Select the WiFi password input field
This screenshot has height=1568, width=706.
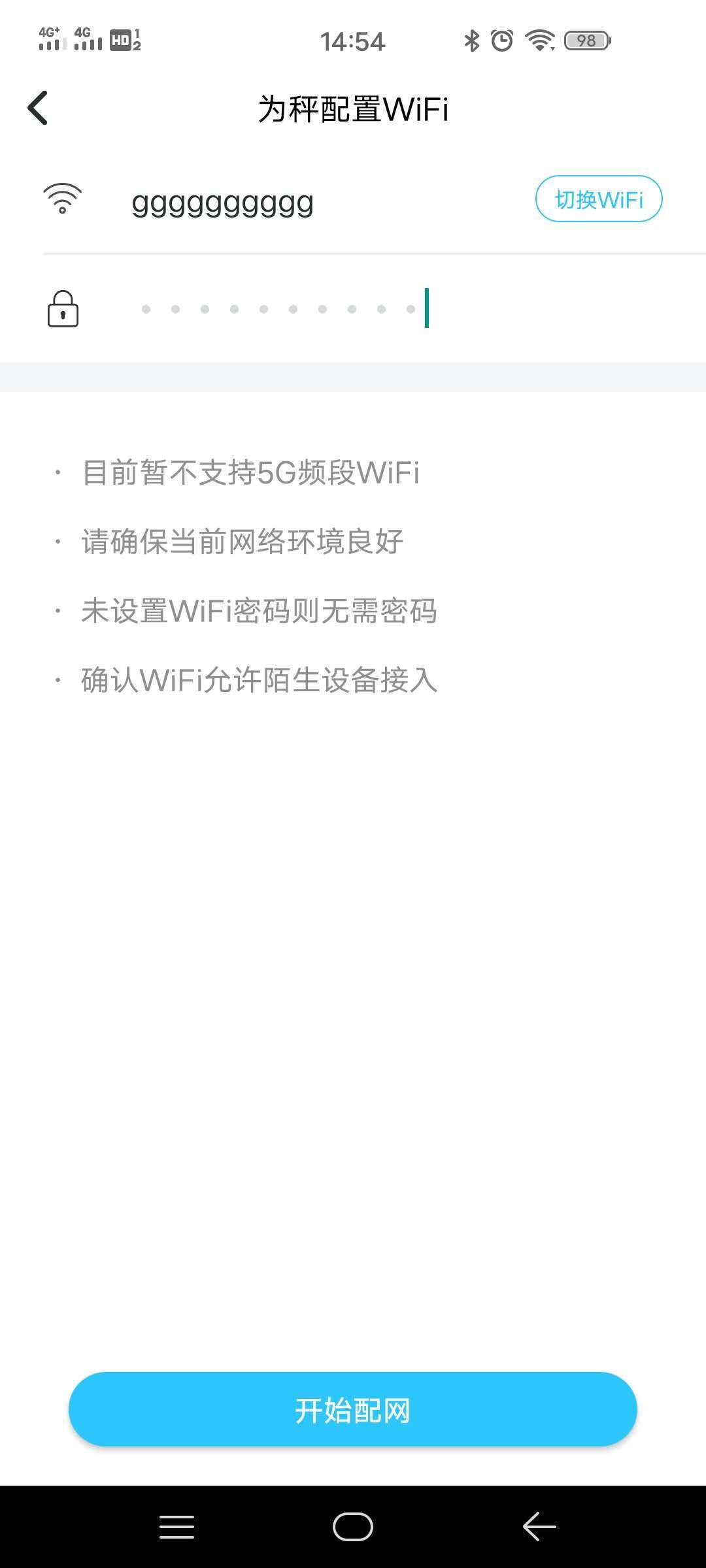pyautogui.click(x=281, y=310)
